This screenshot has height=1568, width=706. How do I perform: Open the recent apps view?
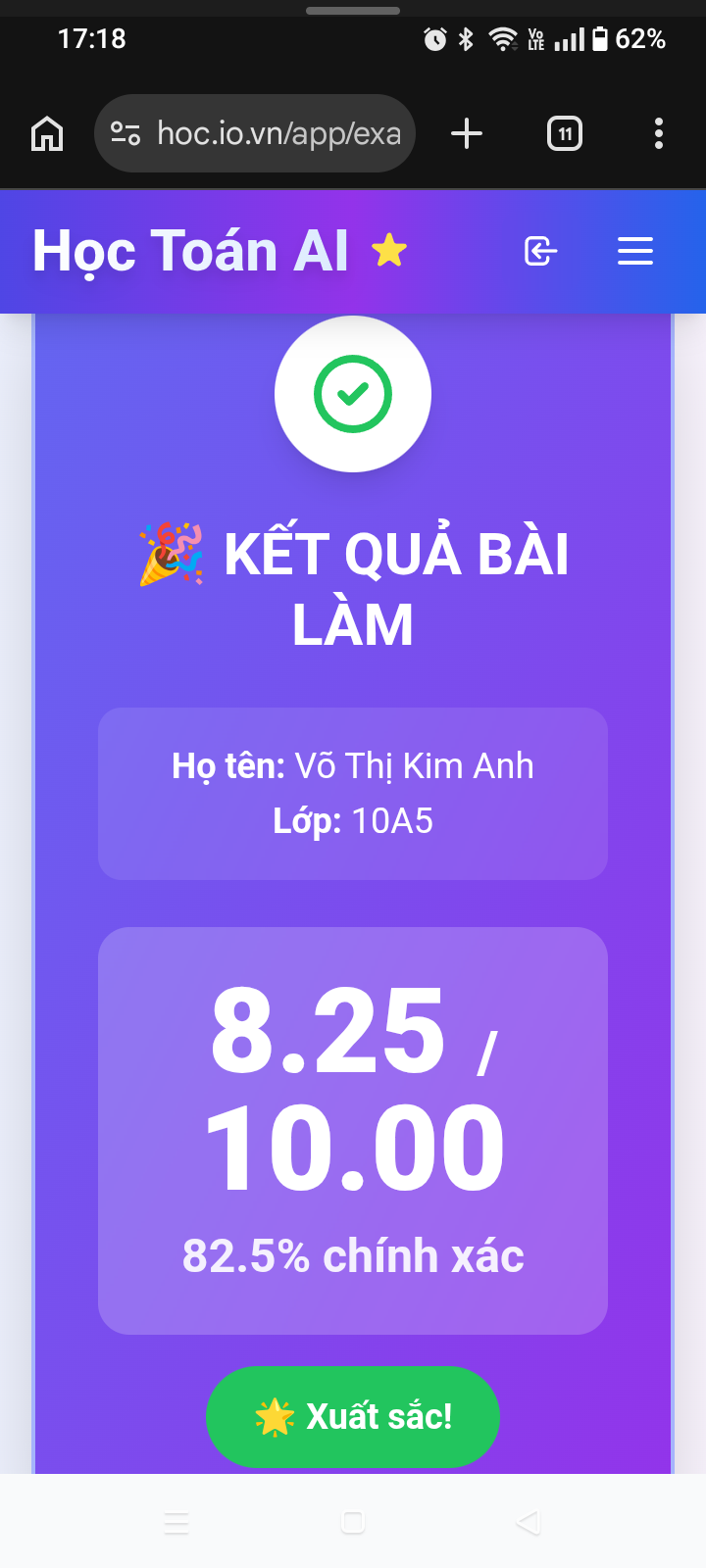176,1522
